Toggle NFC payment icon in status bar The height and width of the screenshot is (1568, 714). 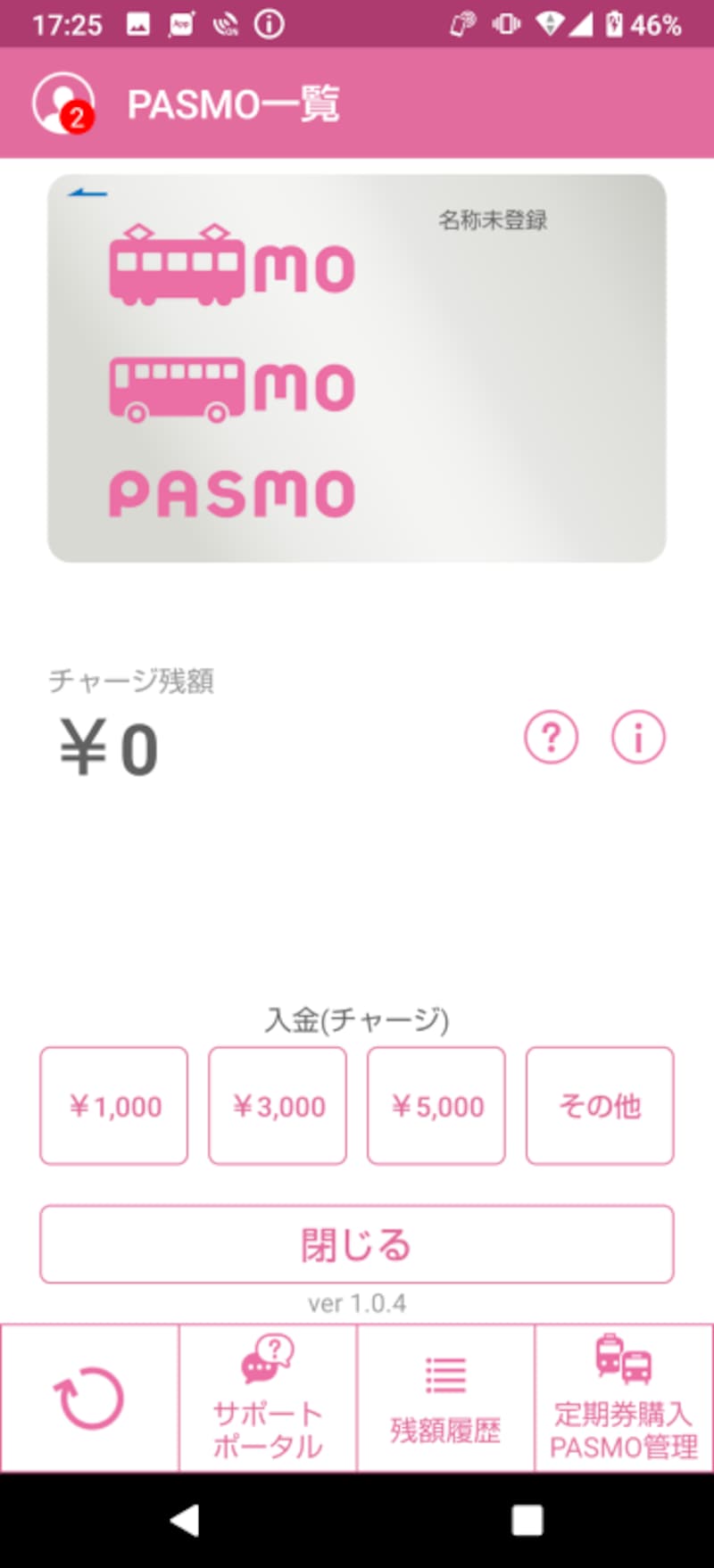pos(461,25)
